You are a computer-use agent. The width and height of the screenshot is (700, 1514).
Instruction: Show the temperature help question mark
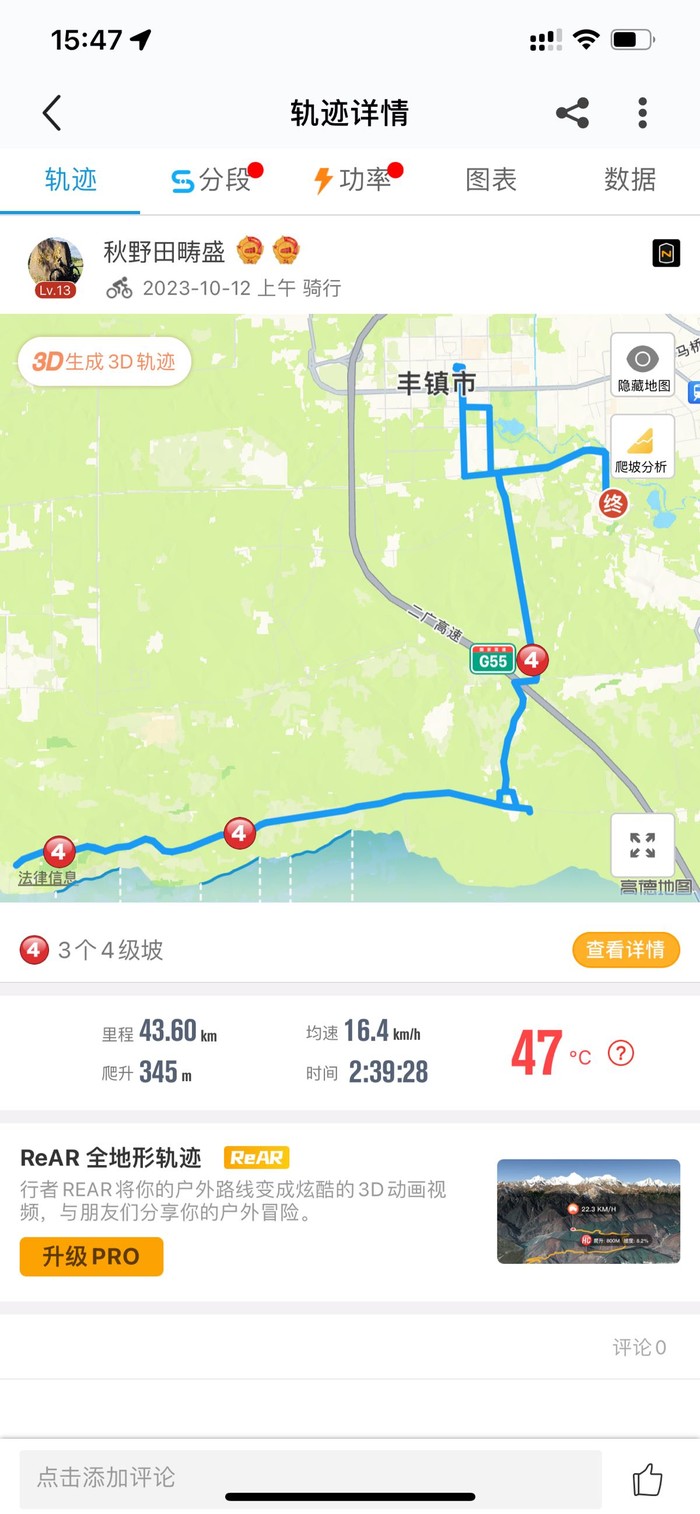pos(621,1053)
